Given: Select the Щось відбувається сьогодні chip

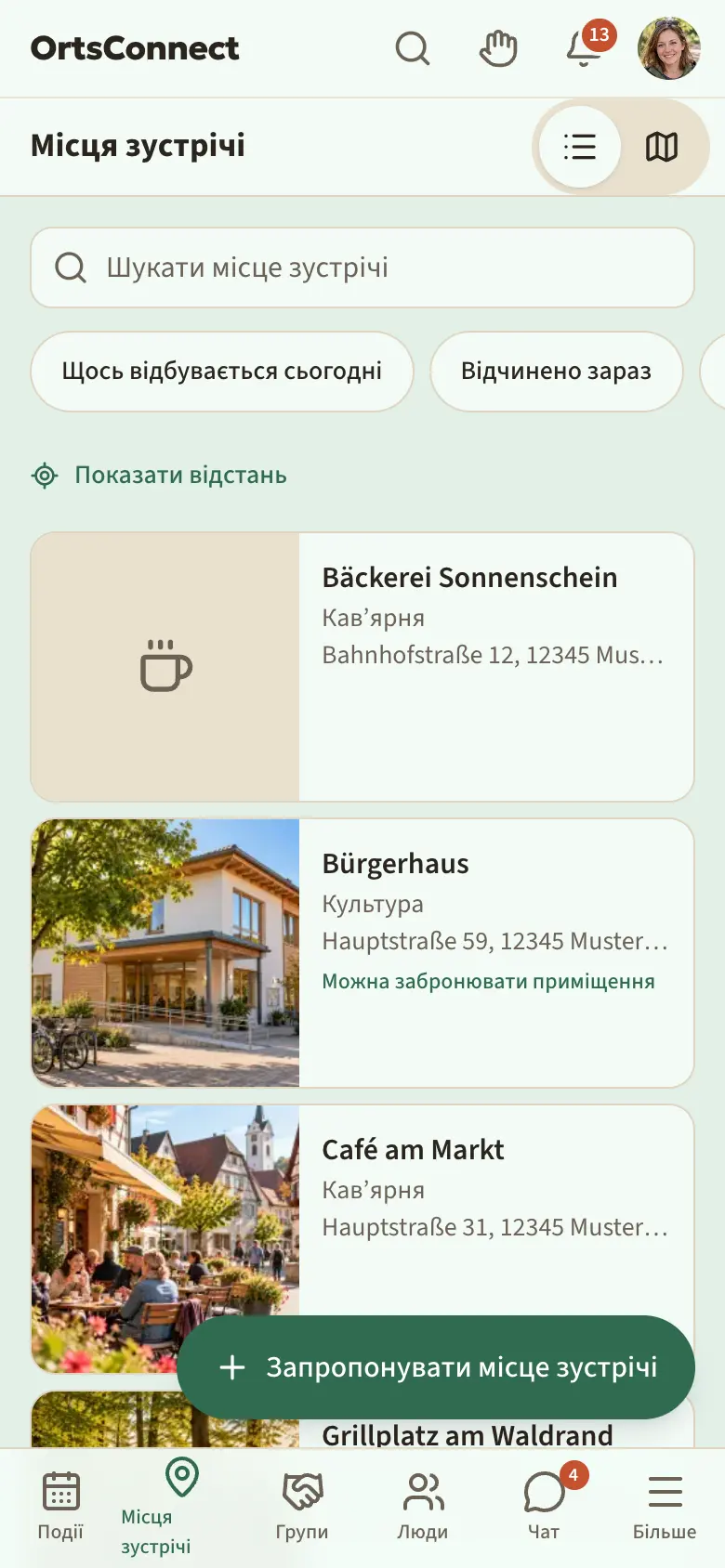Looking at the screenshot, I should point(222,372).
